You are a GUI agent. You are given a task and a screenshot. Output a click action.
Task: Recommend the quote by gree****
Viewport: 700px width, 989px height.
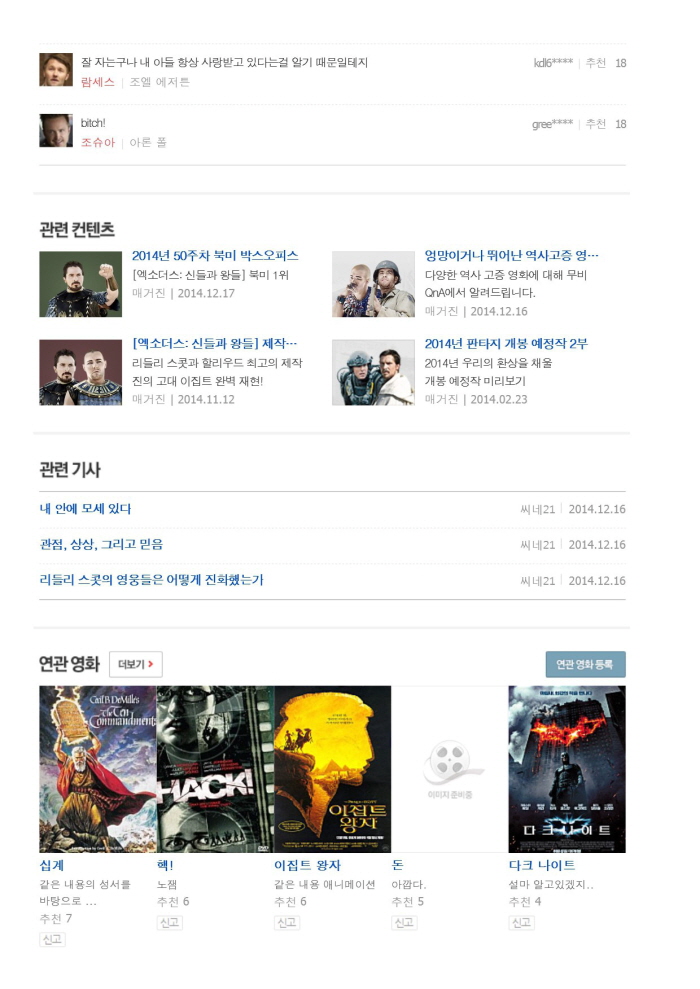[x=596, y=124]
